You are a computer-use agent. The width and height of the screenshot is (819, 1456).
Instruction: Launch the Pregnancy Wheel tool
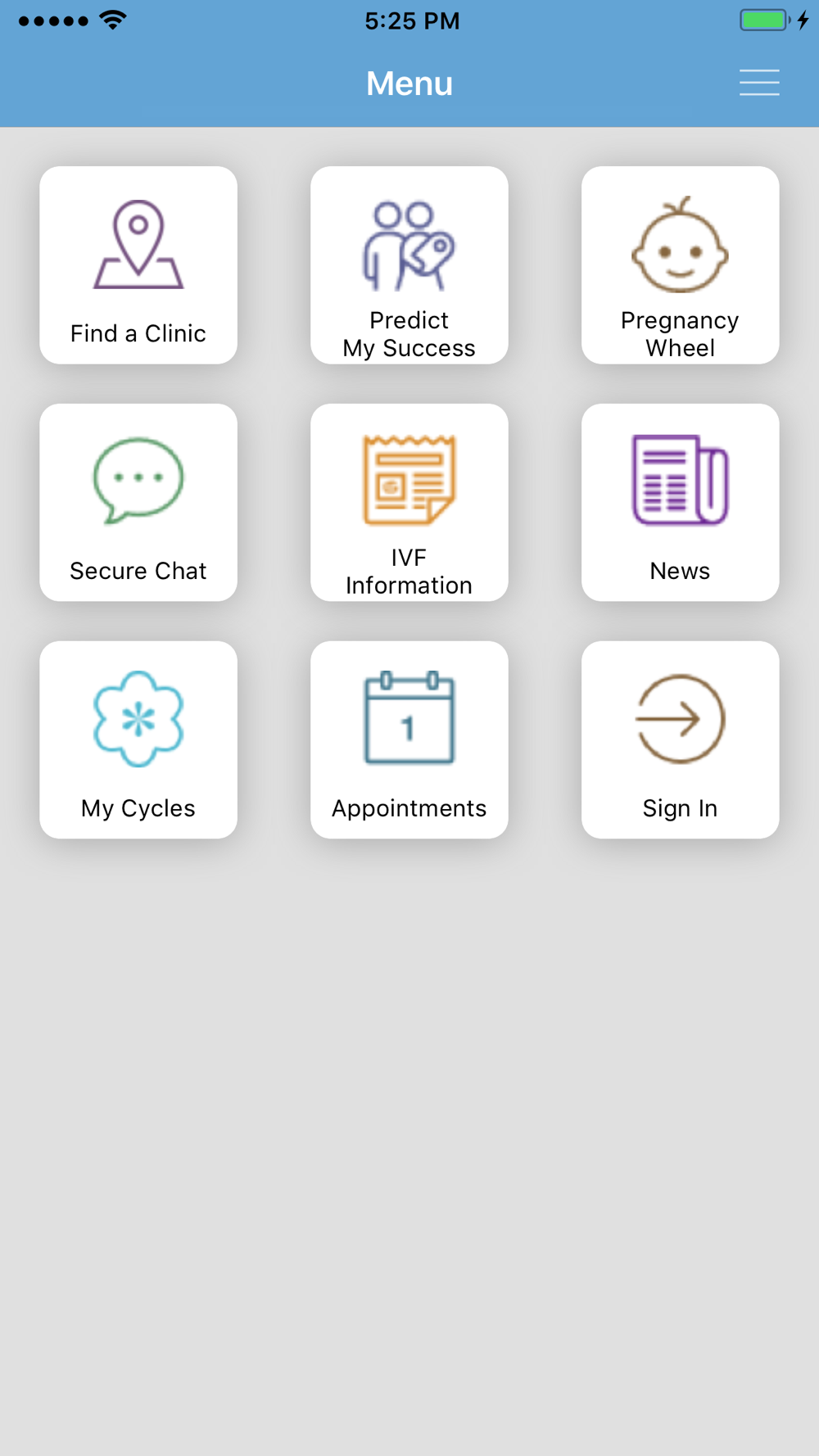coord(680,265)
